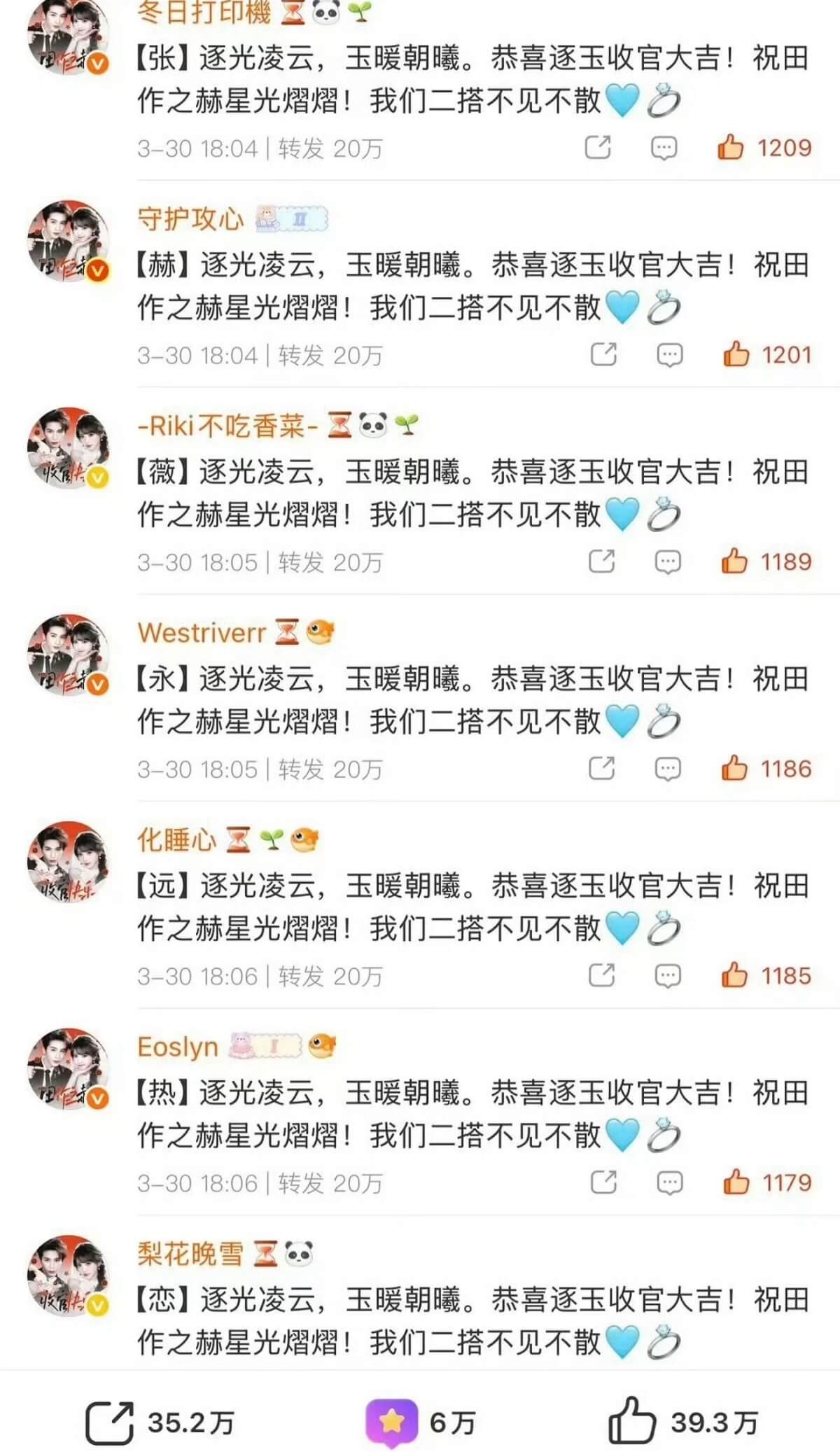Reply to the comment by -Riki不吃香菜-
This screenshot has width=840, height=1452.
[x=667, y=561]
